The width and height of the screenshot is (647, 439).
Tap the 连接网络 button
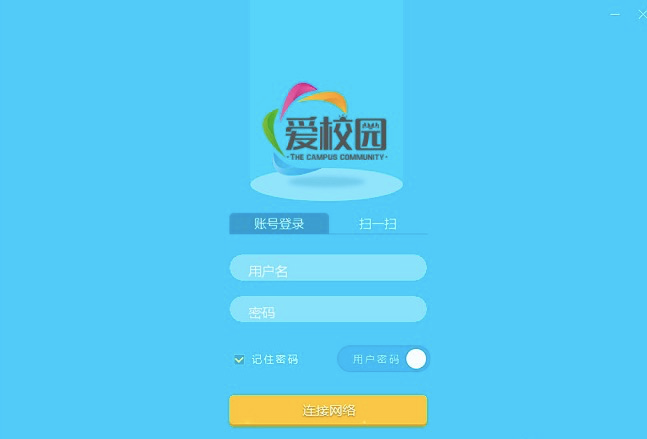(x=328, y=410)
